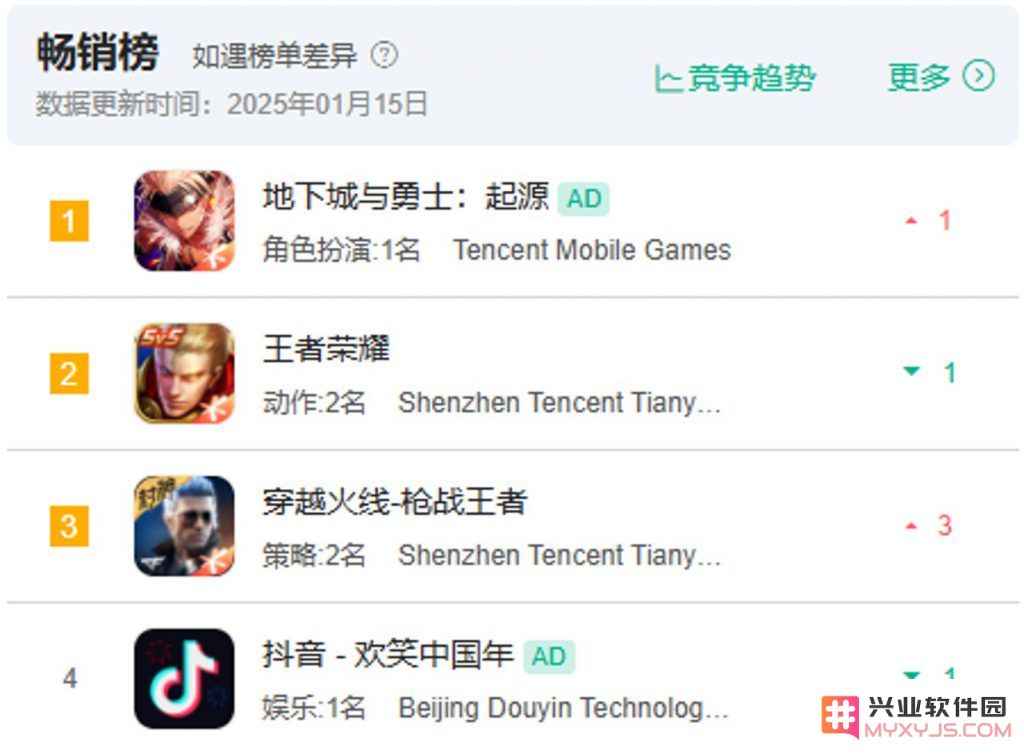Open the help icon beside 如遇榜单差异
This screenshot has height=754, width=1024.
[384, 55]
